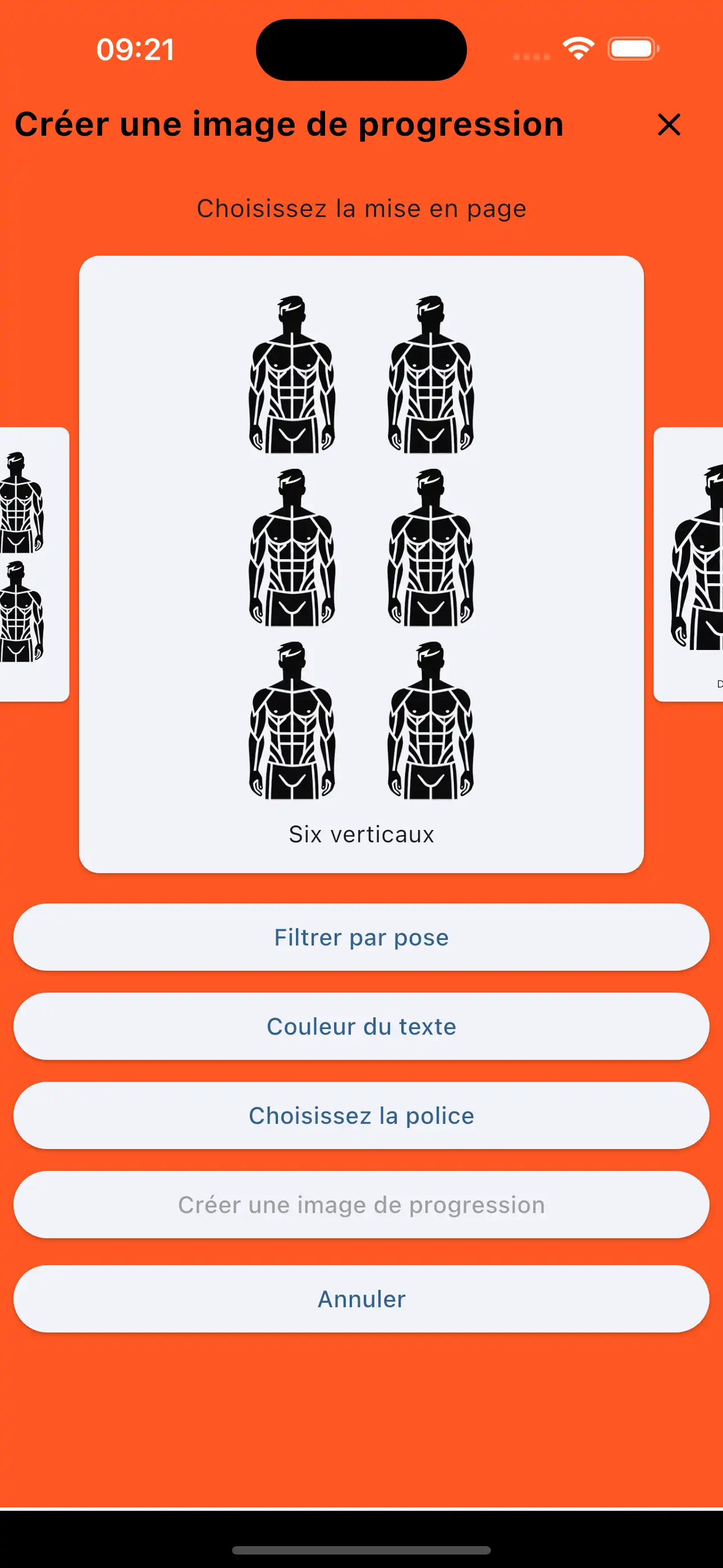Viewport: 723px width, 1568px height.
Task: Tap the 'Créer une image de progression' title
Action: (290, 124)
